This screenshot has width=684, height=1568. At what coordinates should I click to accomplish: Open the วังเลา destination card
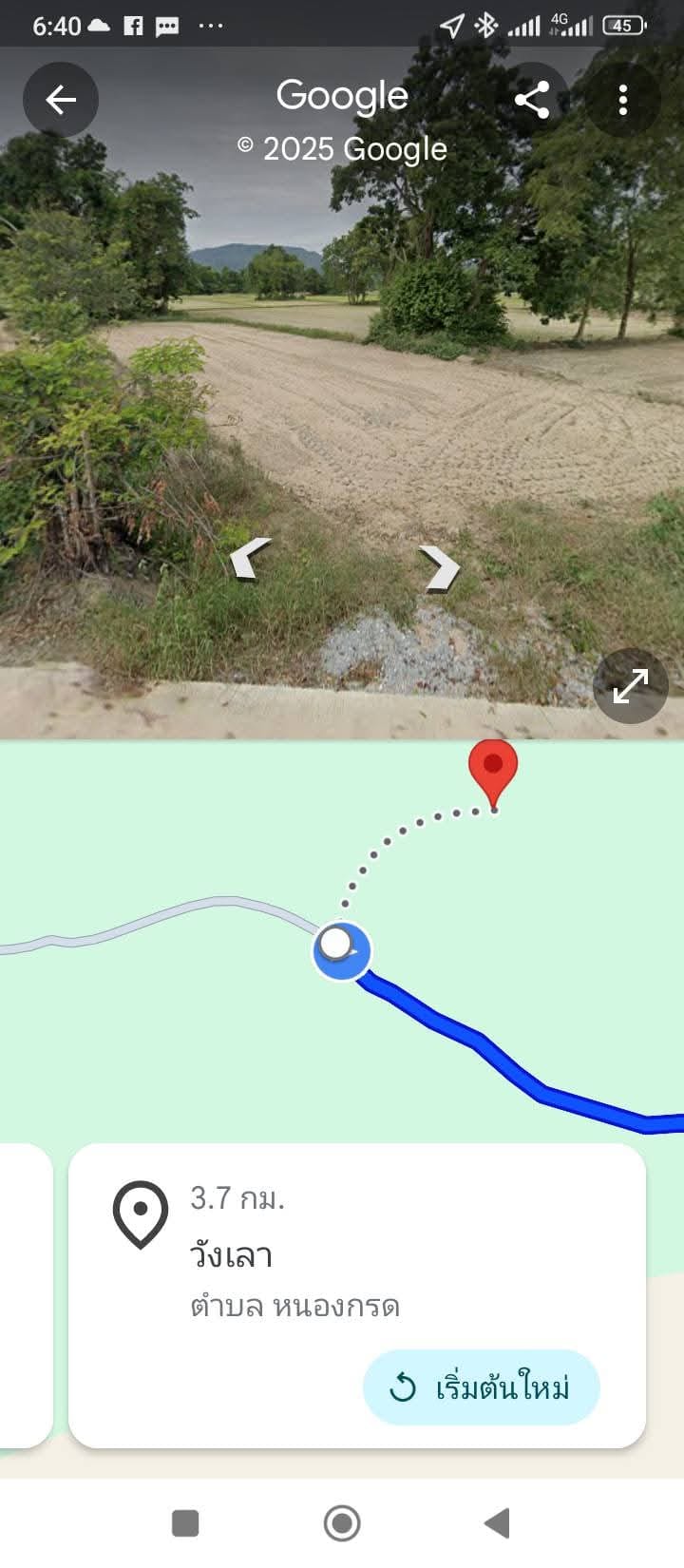point(357,1296)
